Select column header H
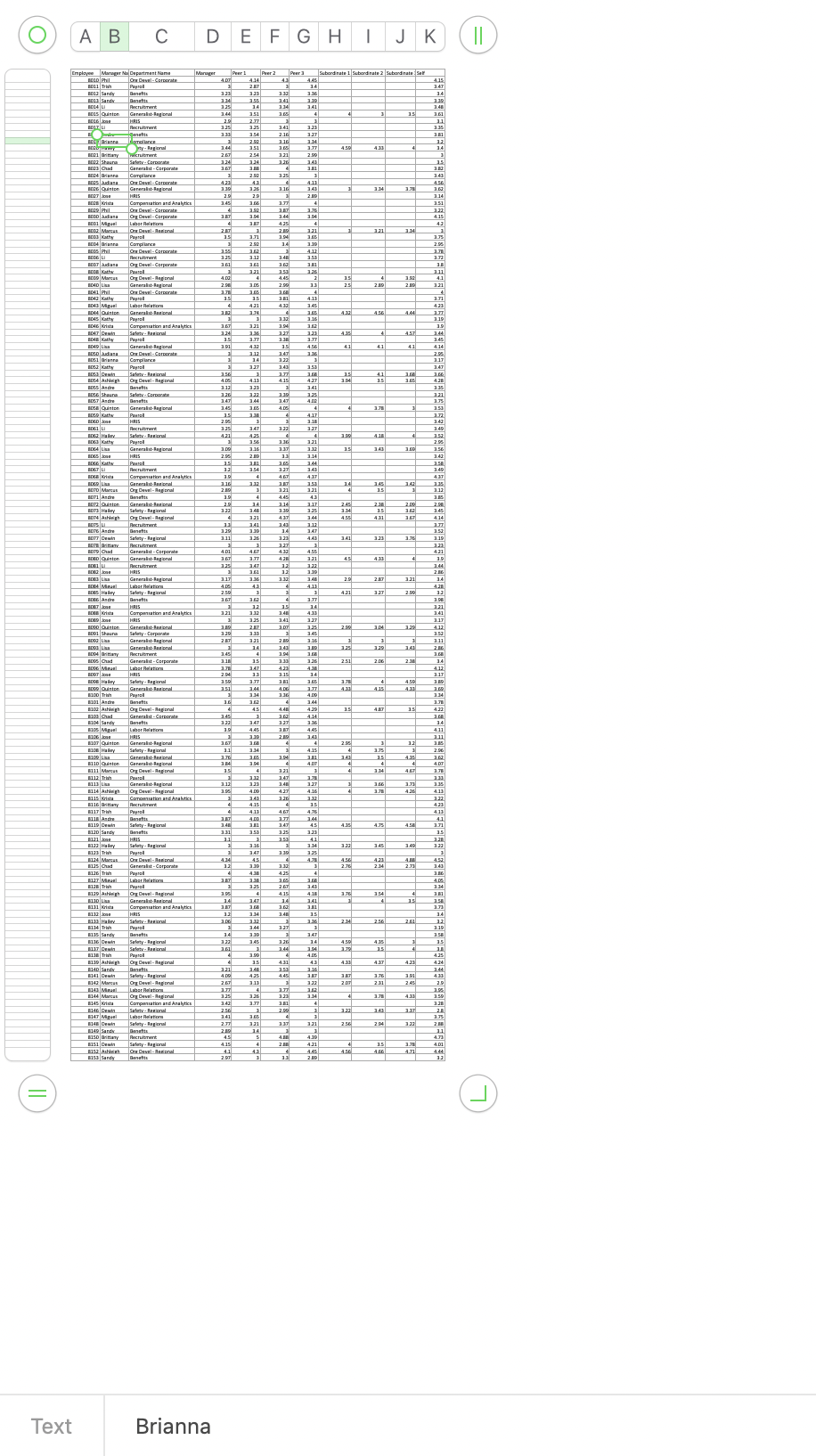 pos(334,37)
